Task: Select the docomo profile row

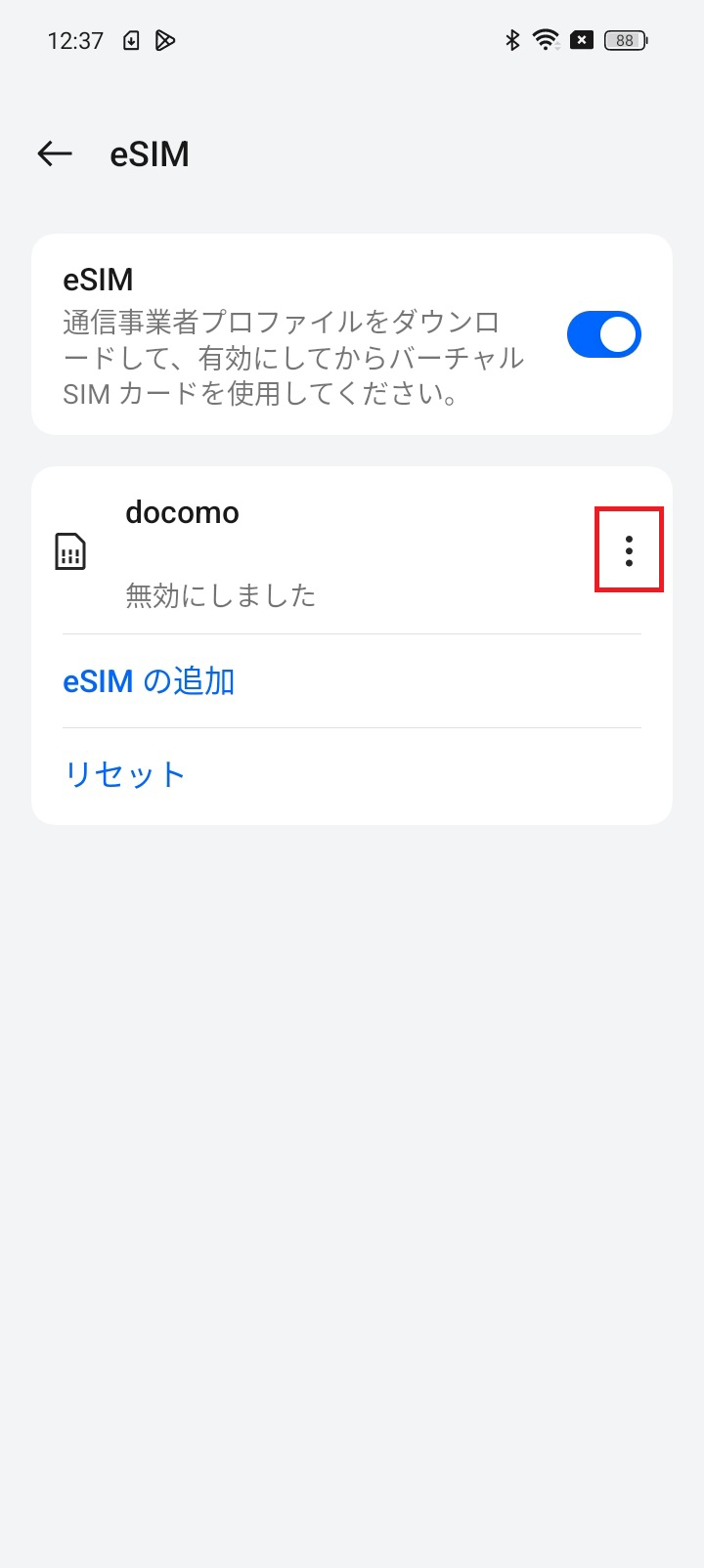Action: [293, 550]
